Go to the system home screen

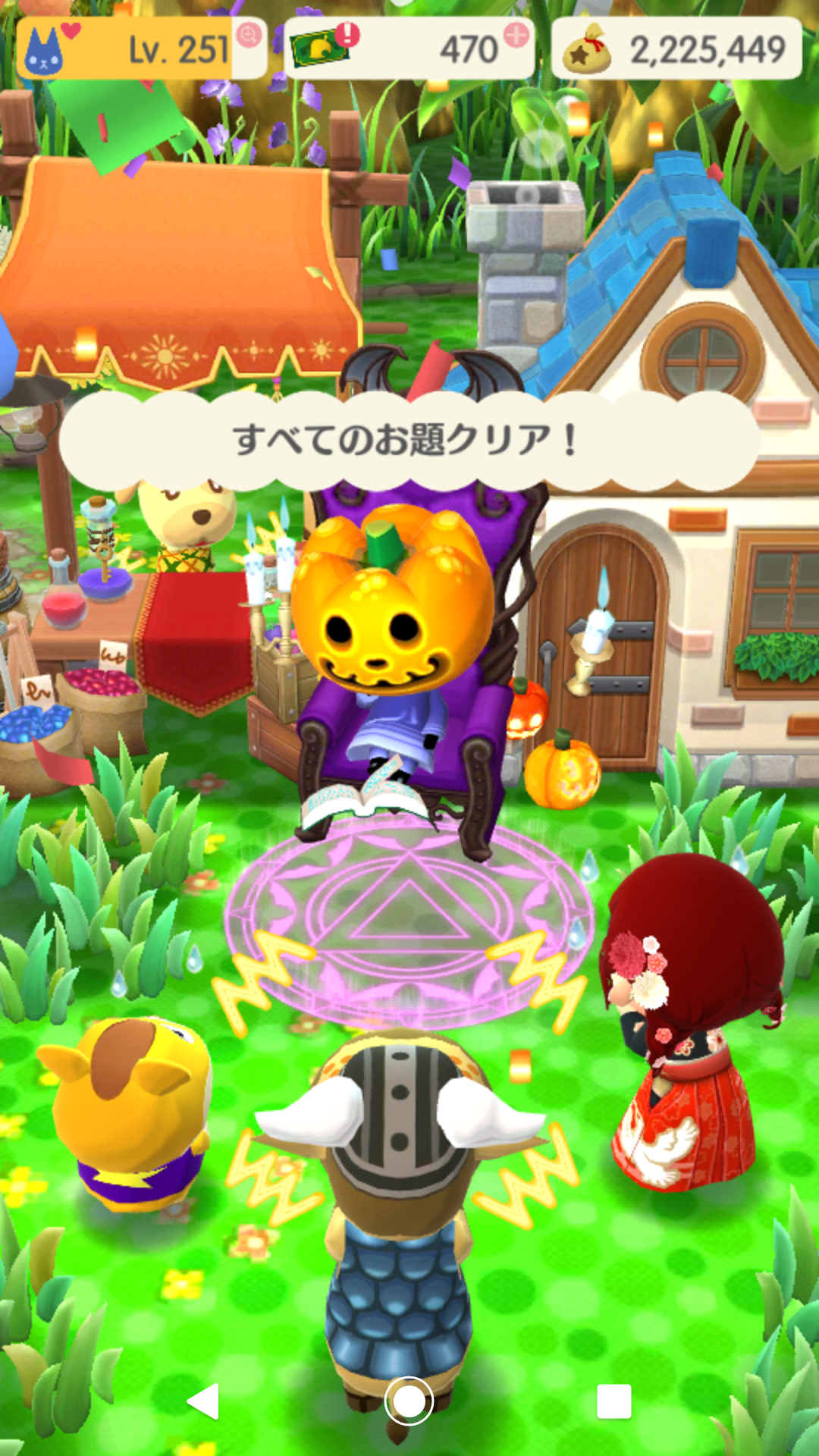tap(409, 1401)
